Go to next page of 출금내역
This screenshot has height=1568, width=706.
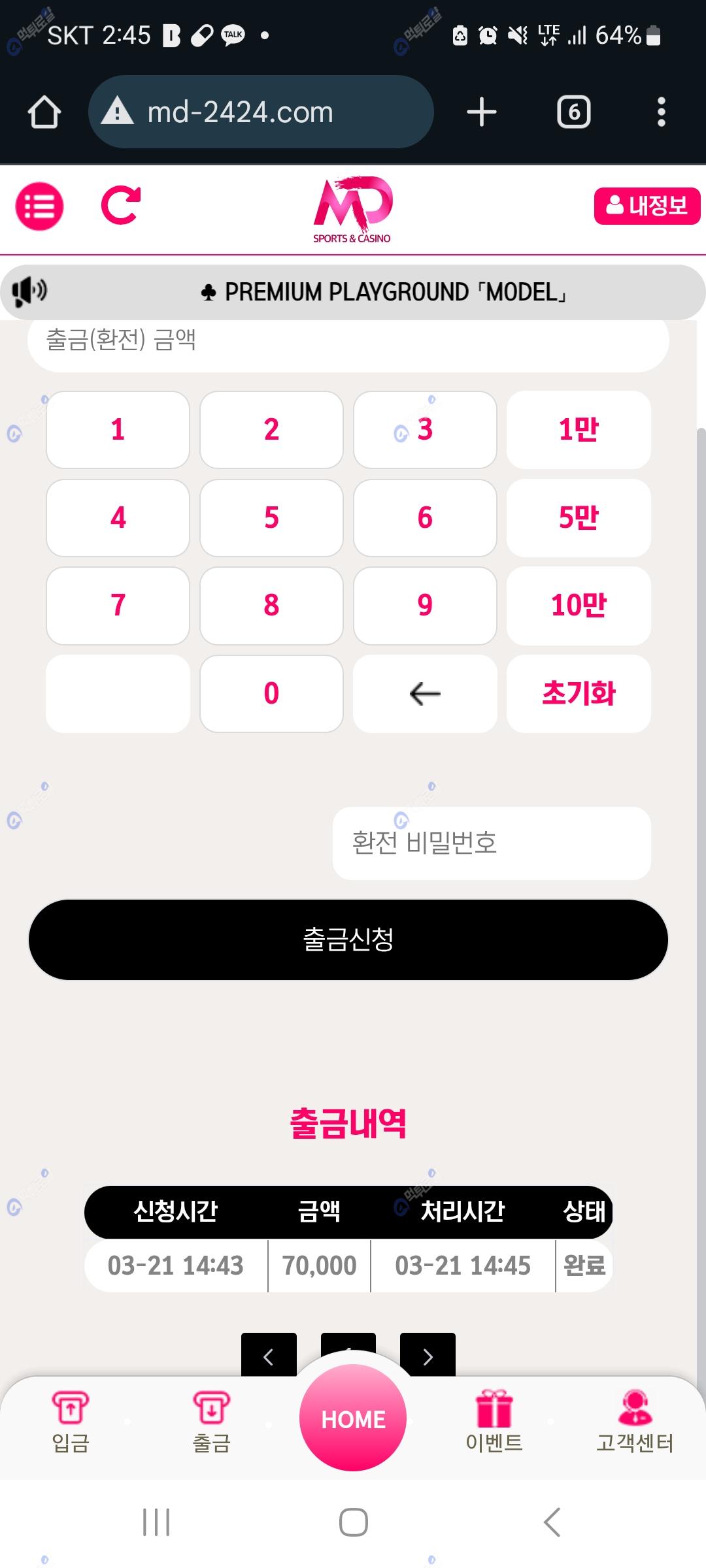pyautogui.click(x=428, y=1356)
